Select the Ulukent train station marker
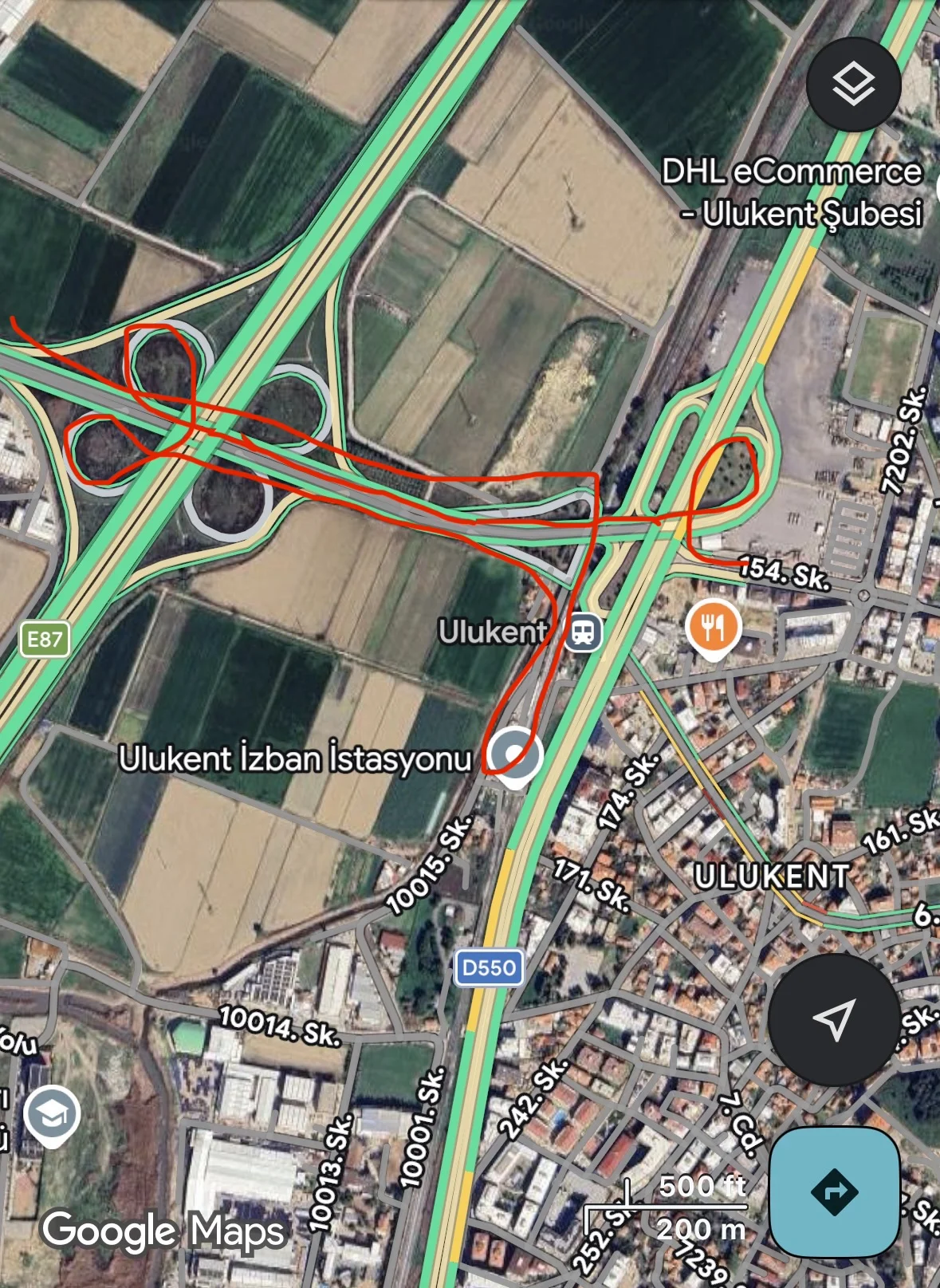 coord(584,632)
